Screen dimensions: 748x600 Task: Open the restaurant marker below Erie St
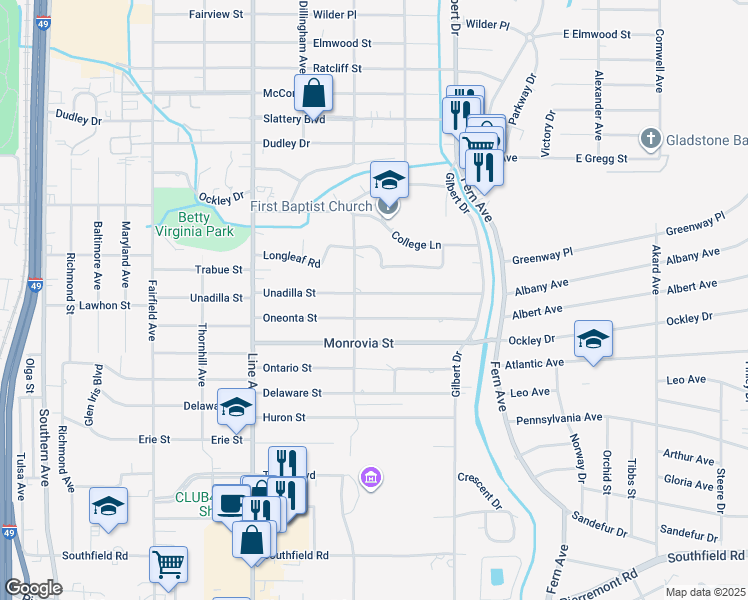tap(287, 464)
